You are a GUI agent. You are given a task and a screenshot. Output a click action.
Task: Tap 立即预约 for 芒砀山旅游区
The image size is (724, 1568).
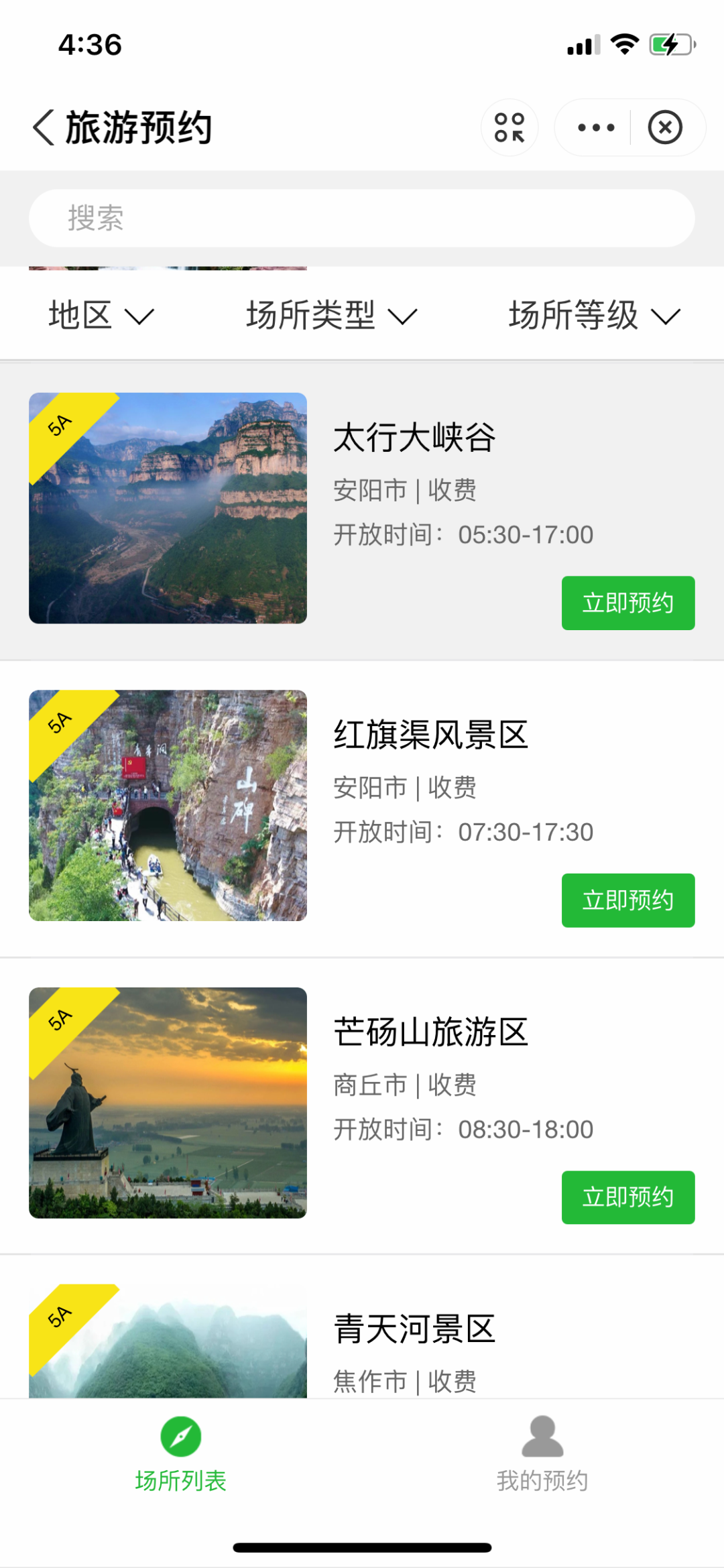click(628, 1197)
